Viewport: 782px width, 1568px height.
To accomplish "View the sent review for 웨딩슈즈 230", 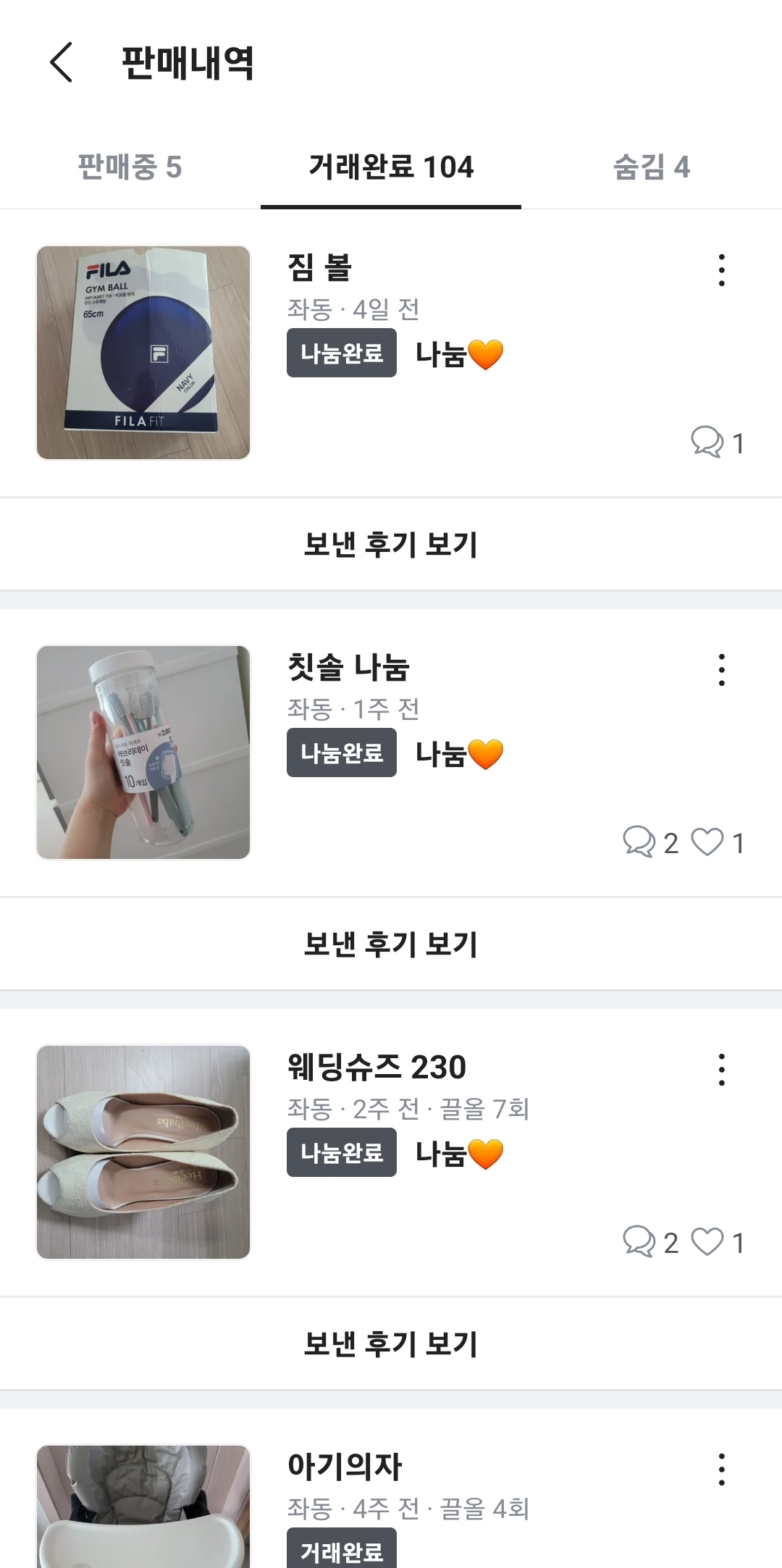I will [391, 1344].
